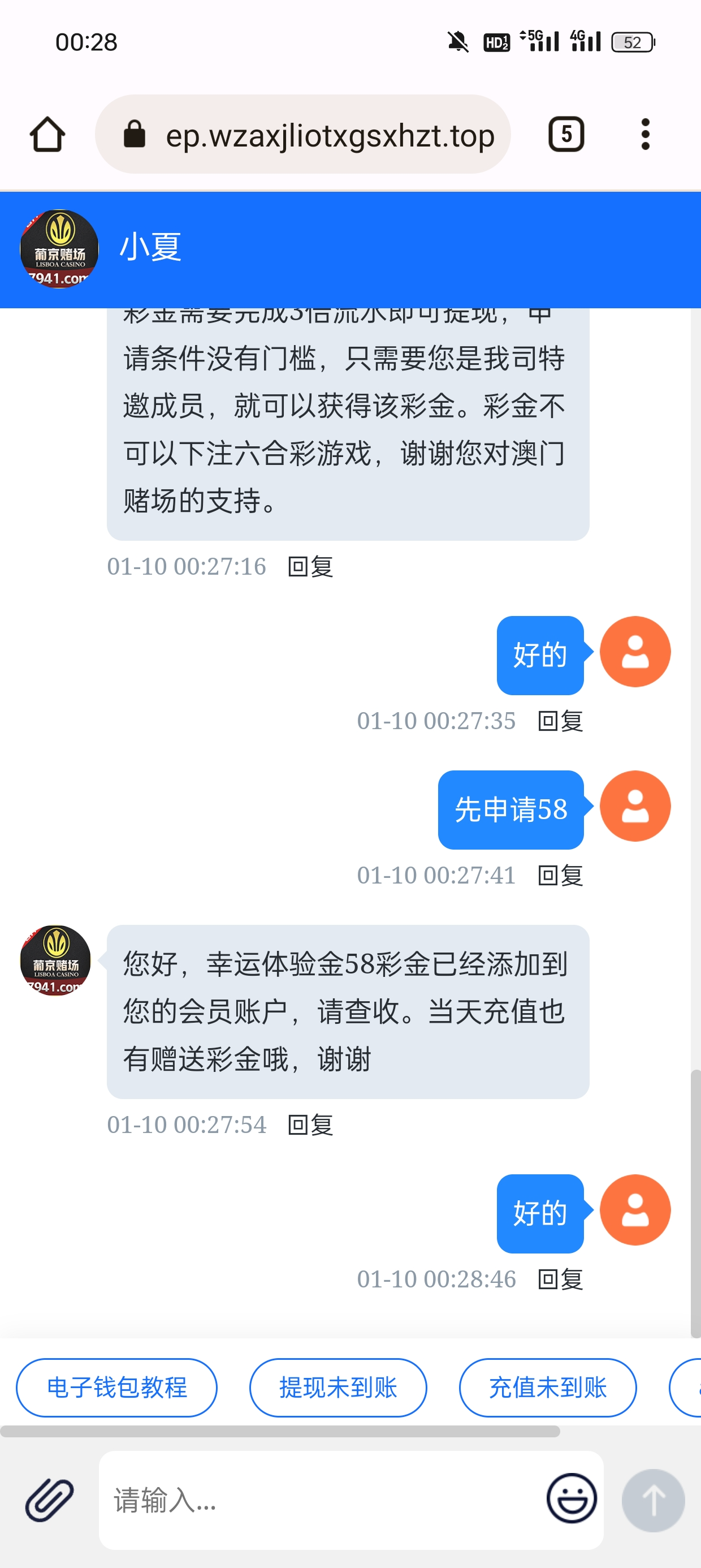Choose the 充值未到账 quick reply chip

pyautogui.click(x=548, y=1388)
